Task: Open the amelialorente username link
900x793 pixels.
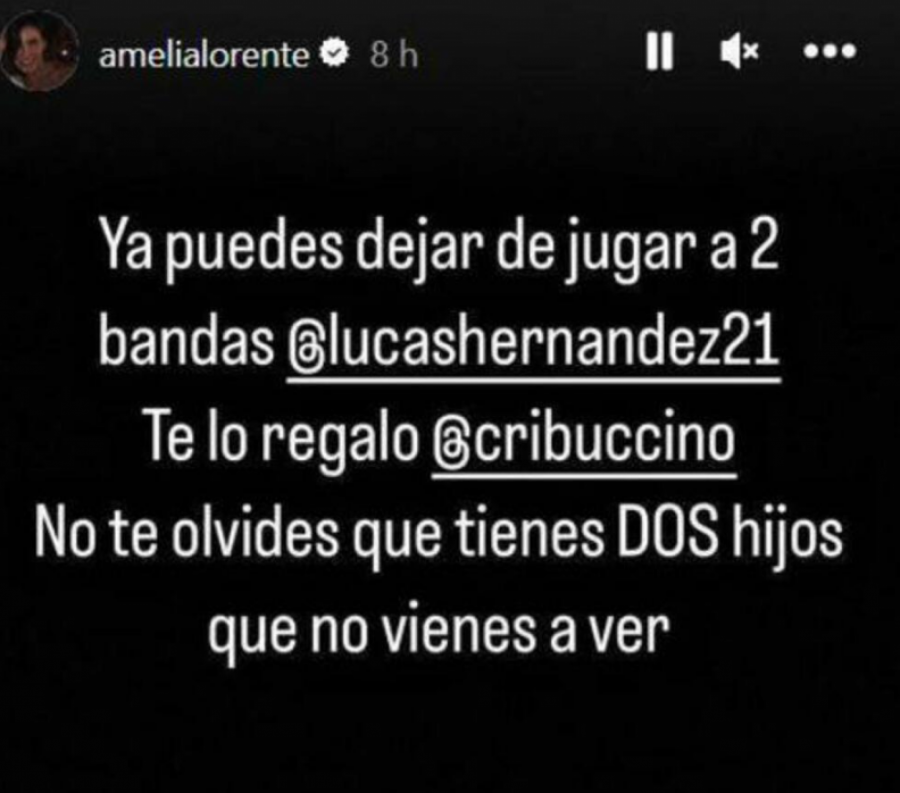Action: click(205, 56)
